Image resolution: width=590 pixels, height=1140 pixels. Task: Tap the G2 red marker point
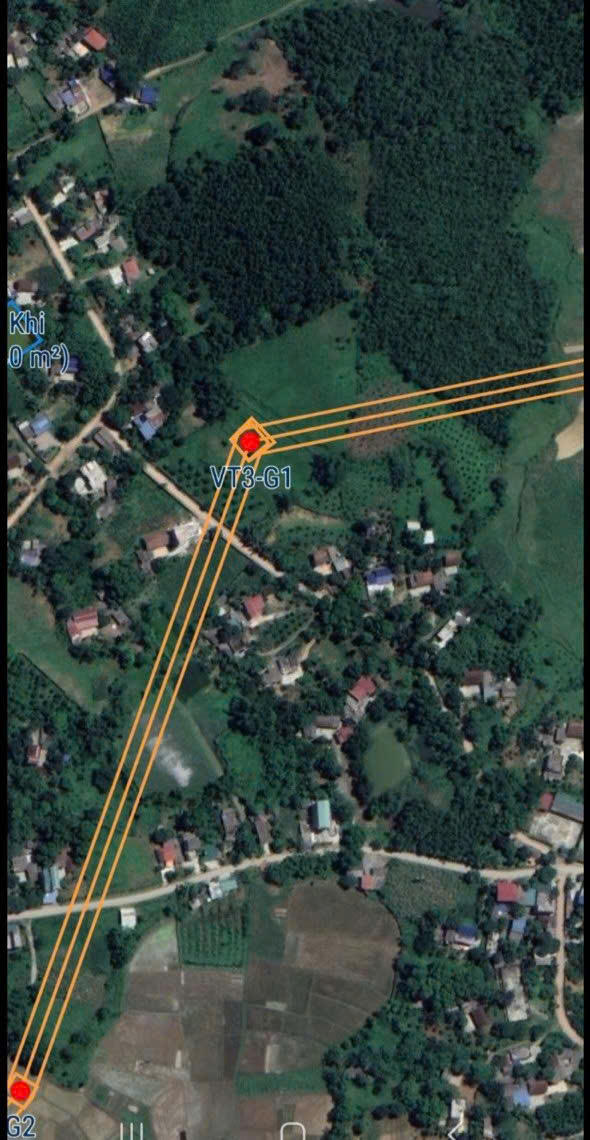coord(20,1091)
